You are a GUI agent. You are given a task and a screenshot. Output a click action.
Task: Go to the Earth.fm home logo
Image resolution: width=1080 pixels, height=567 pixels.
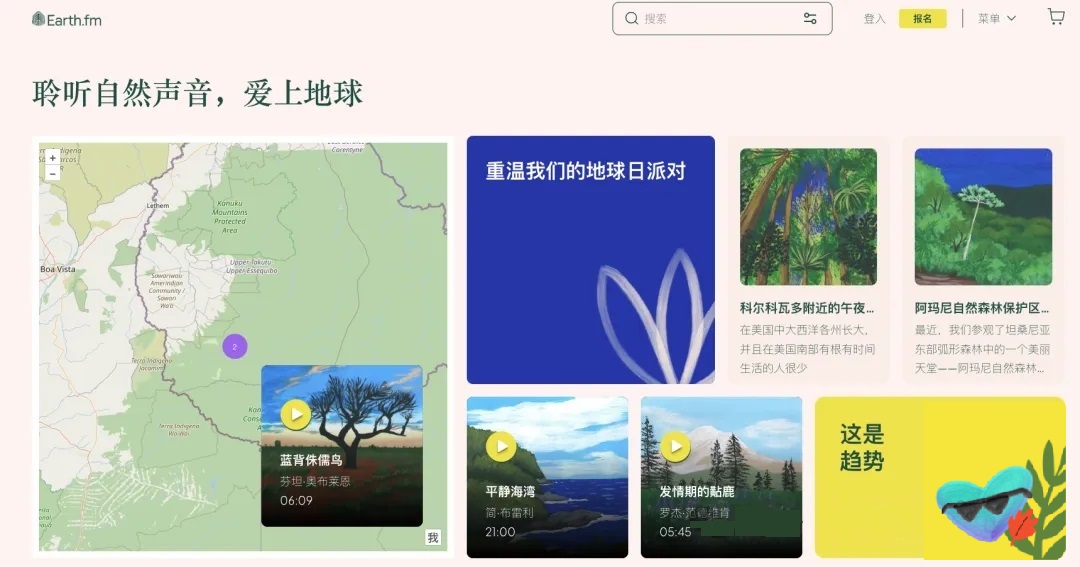tap(67, 19)
